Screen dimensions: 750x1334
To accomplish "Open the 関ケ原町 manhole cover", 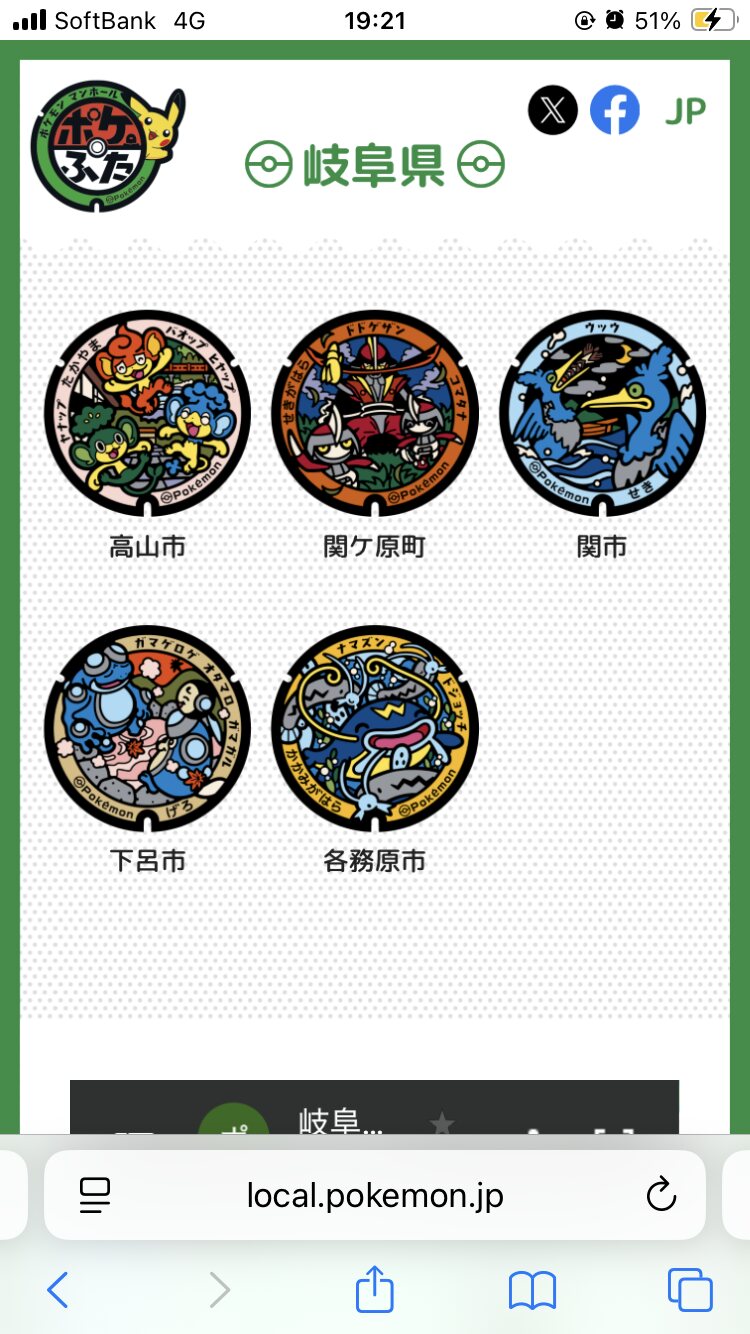I will click(x=375, y=413).
